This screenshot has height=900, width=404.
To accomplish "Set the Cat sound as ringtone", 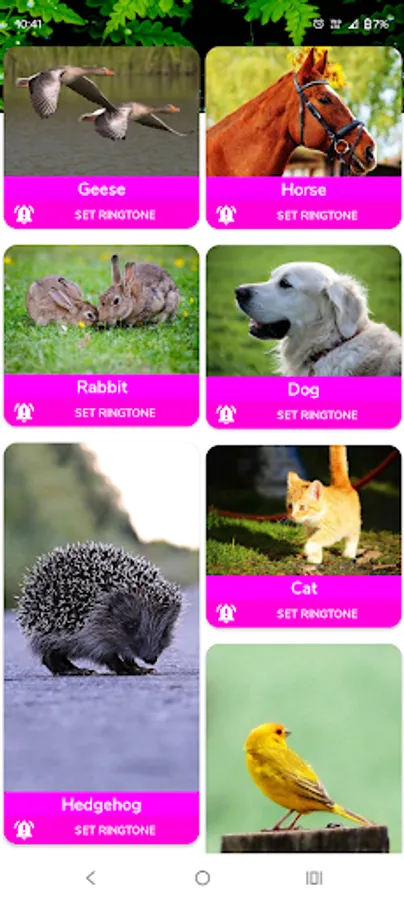I will (x=317, y=614).
